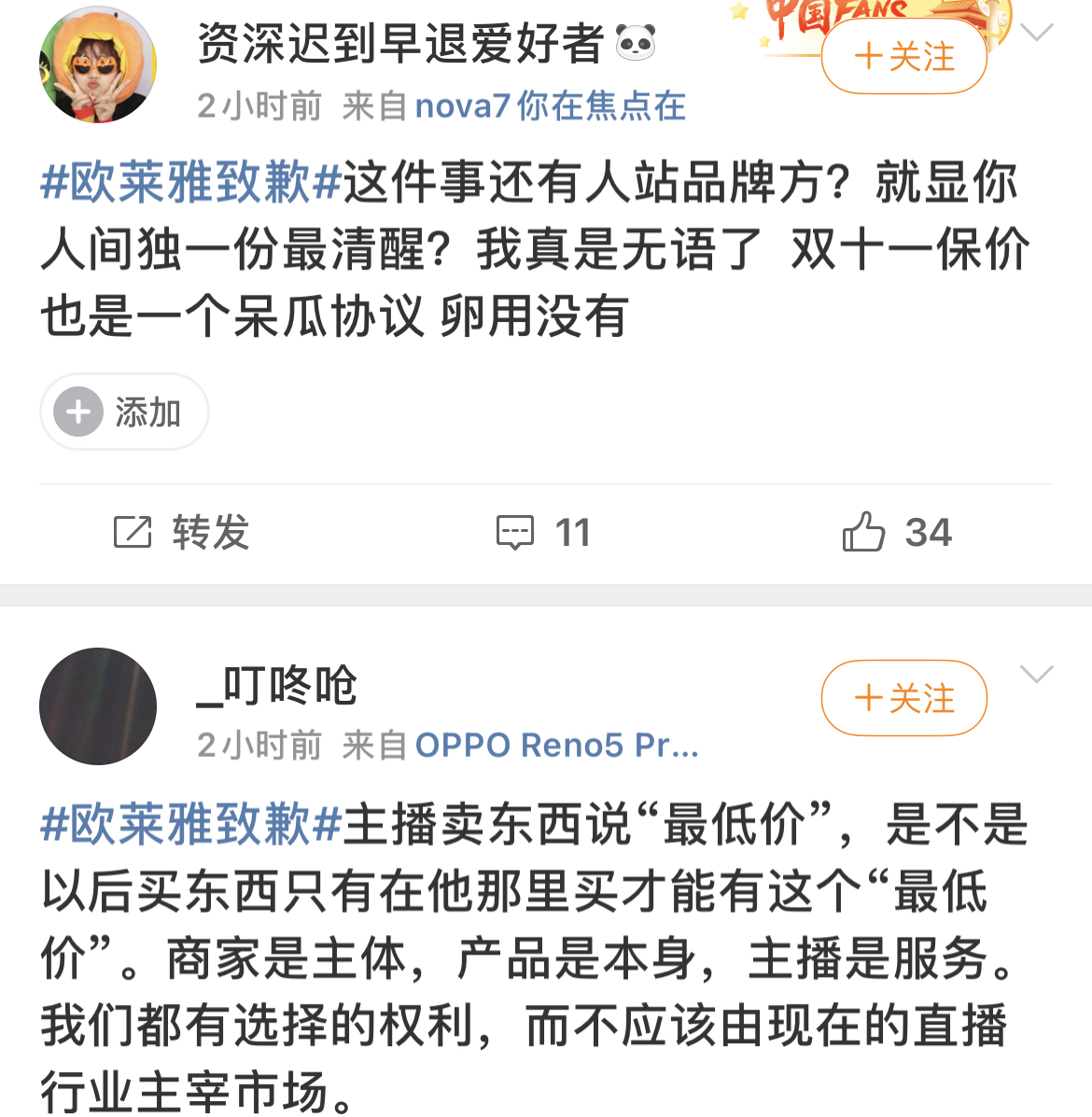The height and width of the screenshot is (1117, 1092).
Task: Open the comment bubble icon
Action: coord(516,532)
